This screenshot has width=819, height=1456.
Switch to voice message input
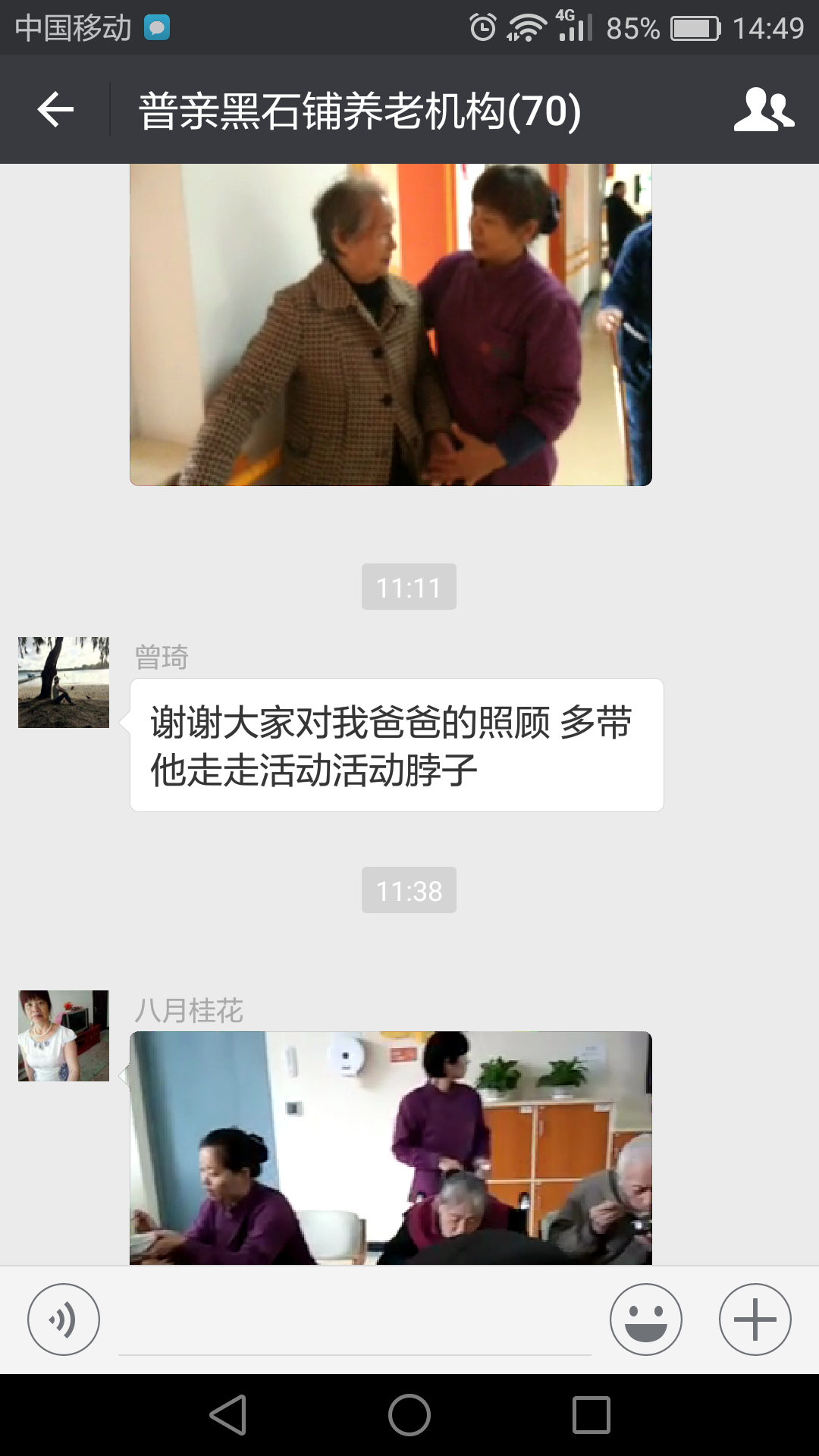click(x=64, y=1319)
